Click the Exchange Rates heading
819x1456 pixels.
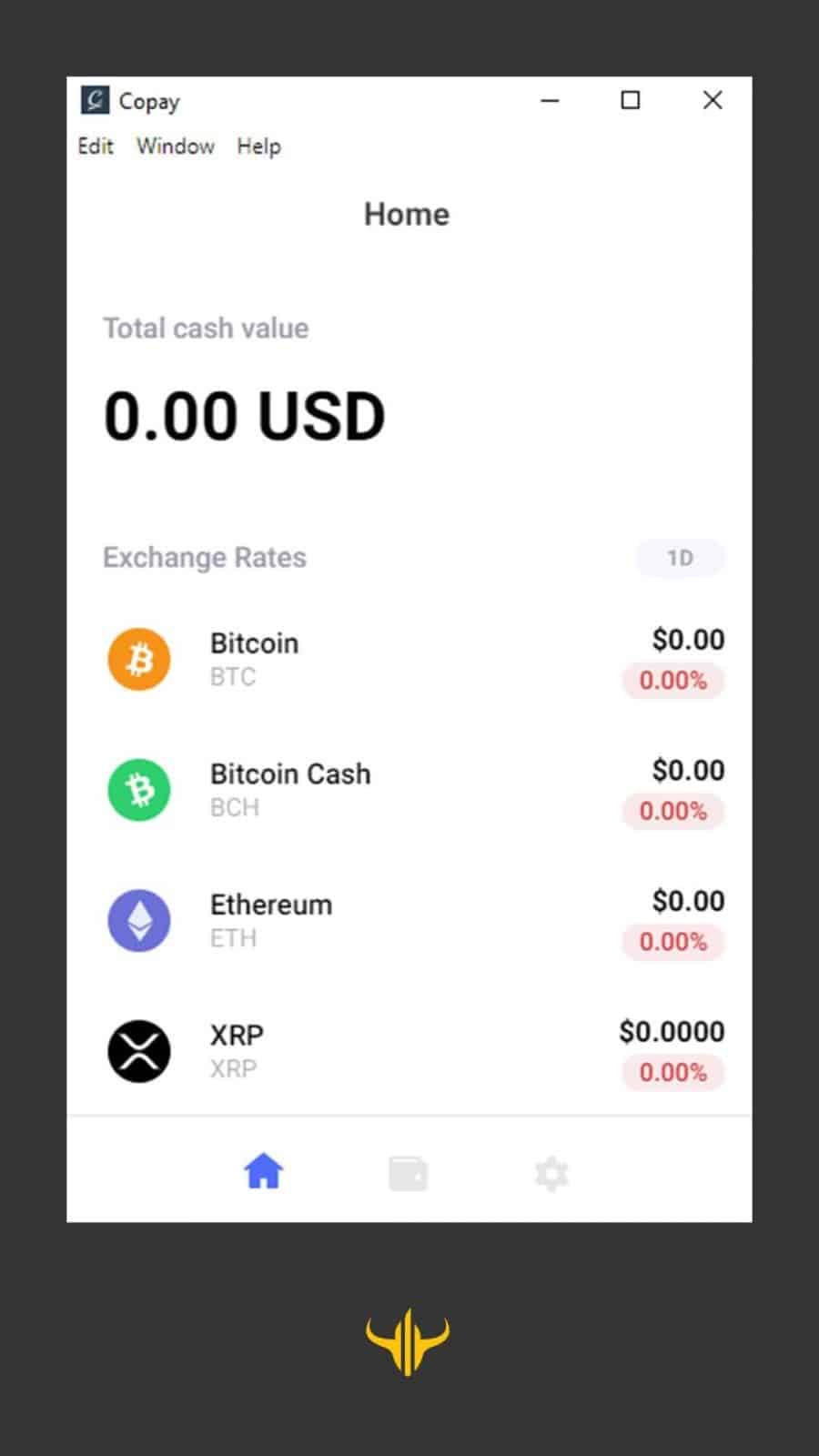click(x=205, y=557)
